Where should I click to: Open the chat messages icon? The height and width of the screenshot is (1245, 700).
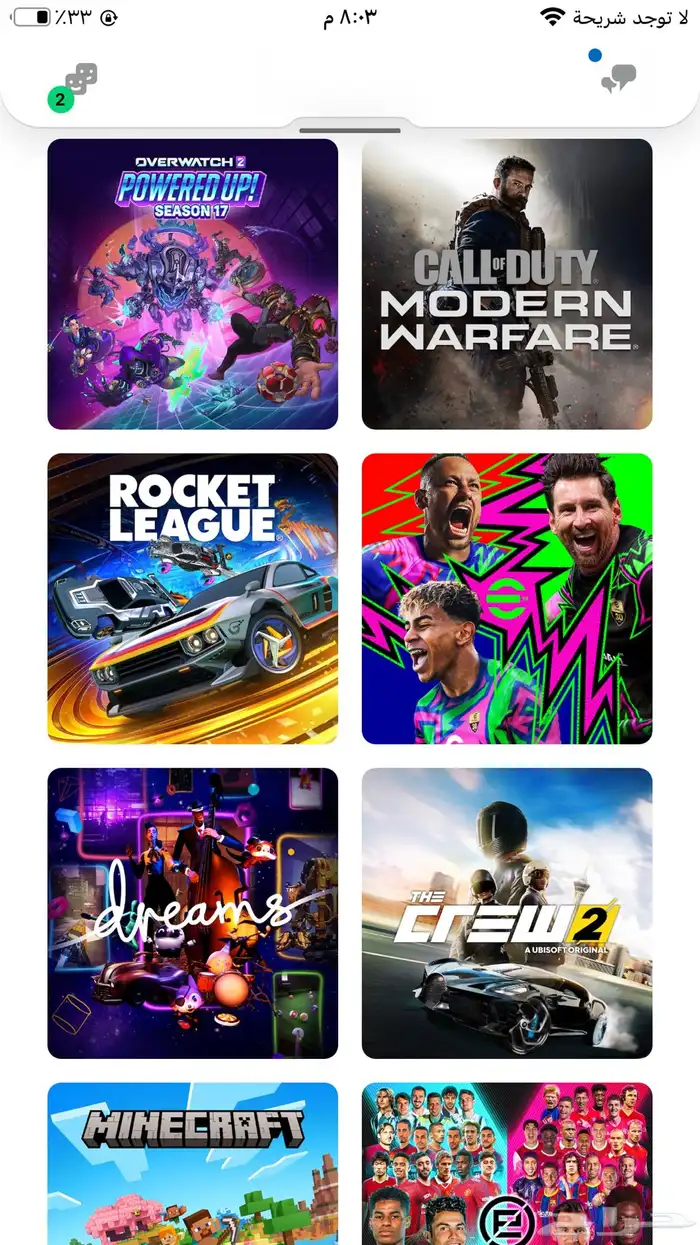pyautogui.click(x=619, y=79)
